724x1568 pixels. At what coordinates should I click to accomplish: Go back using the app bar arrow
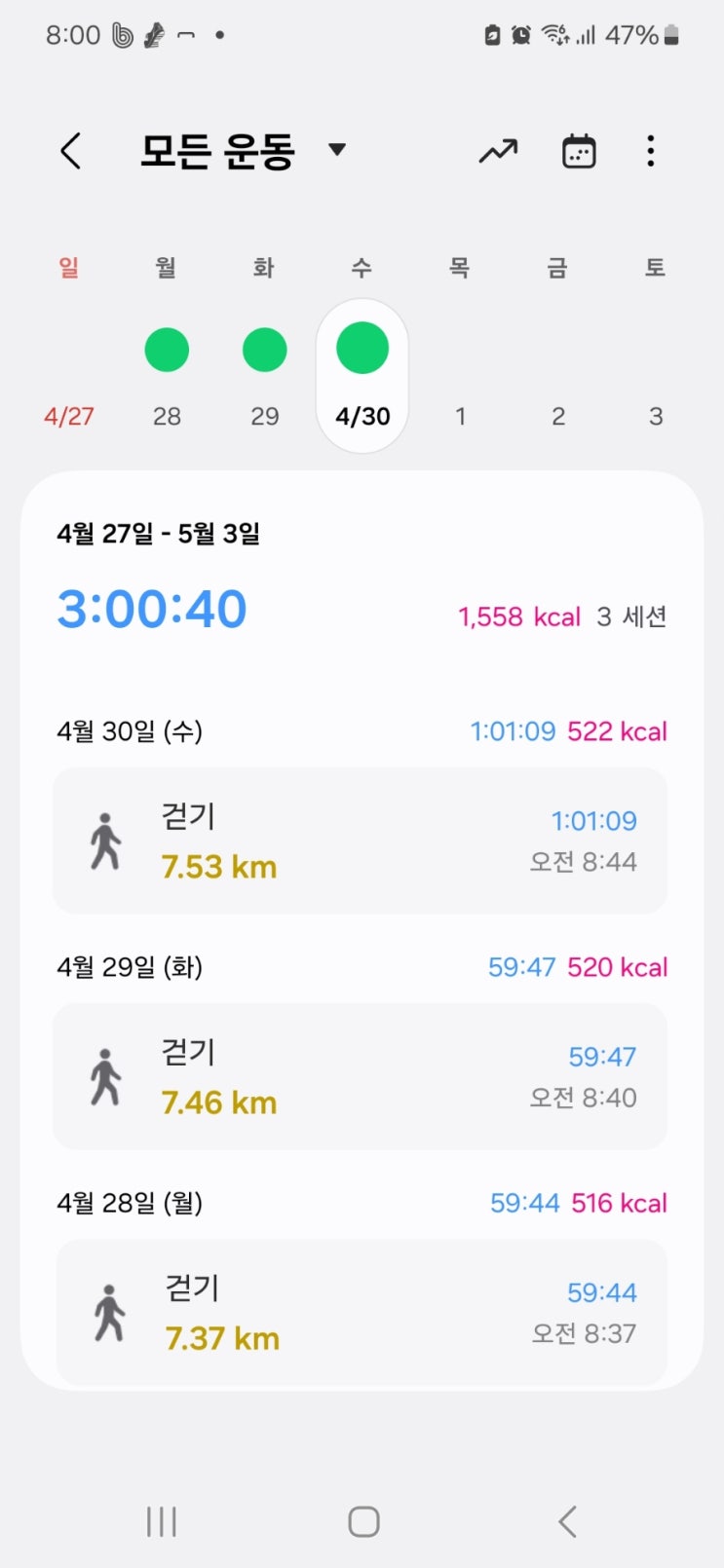click(70, 151)
